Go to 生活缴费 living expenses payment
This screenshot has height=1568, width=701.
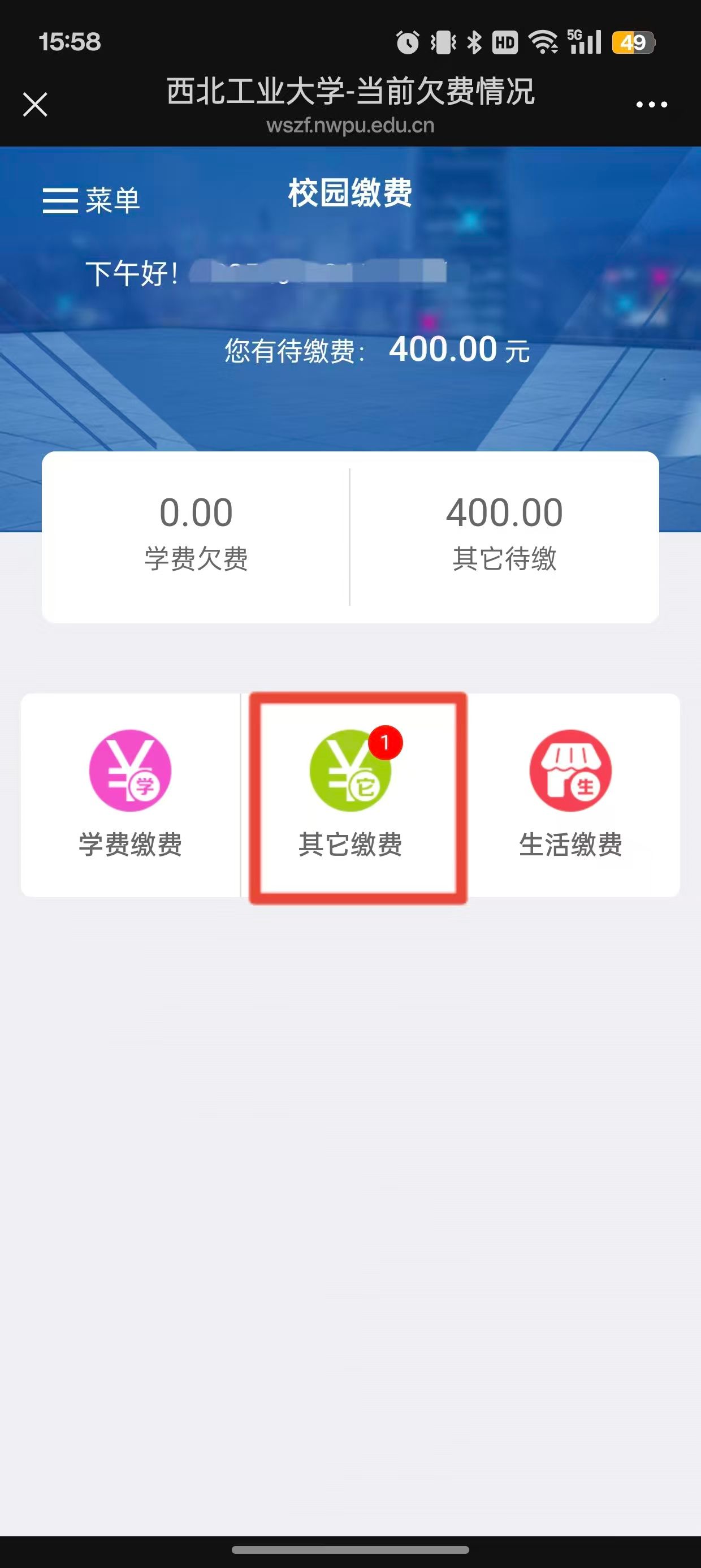coord(570,794)
